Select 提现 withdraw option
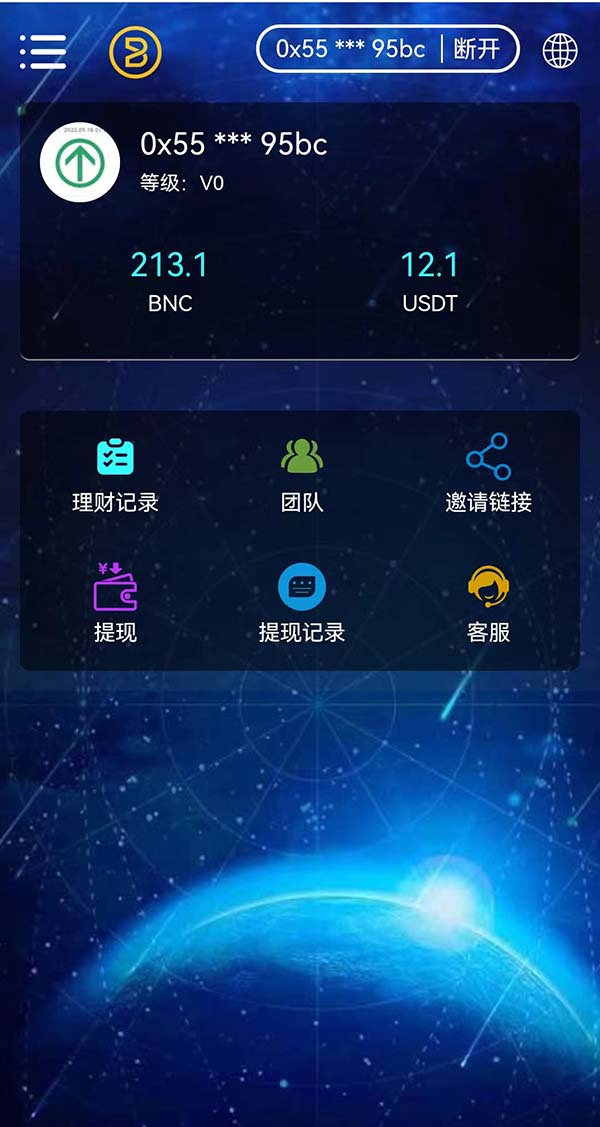The height and width of the screenshot is (1127, 600). click(x=115, y=602)
